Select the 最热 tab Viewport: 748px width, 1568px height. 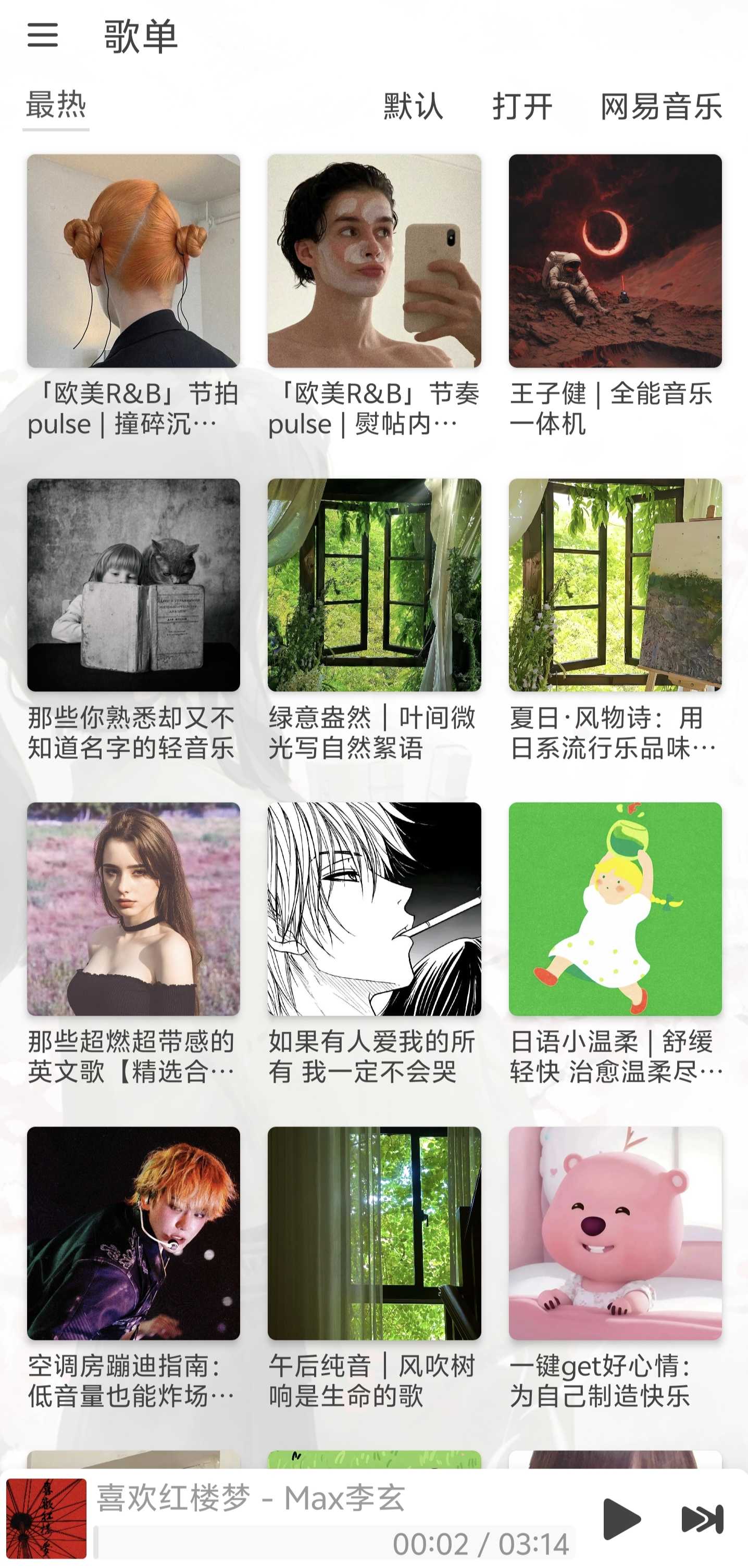(x=55, y=106)
